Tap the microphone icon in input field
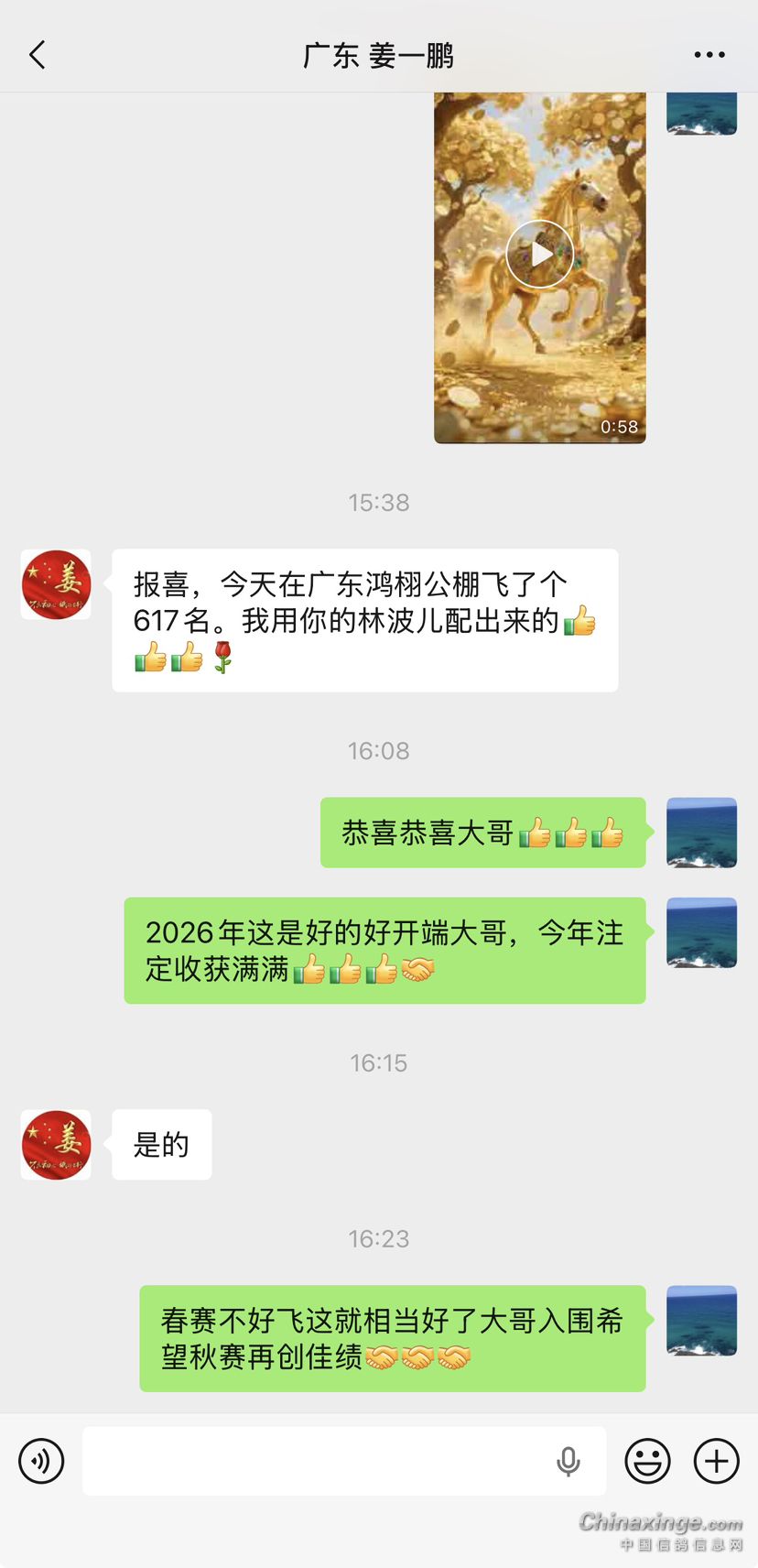Image resolution: width=758 pixels, height=1568 pixels. click(x=568, y=1462)
